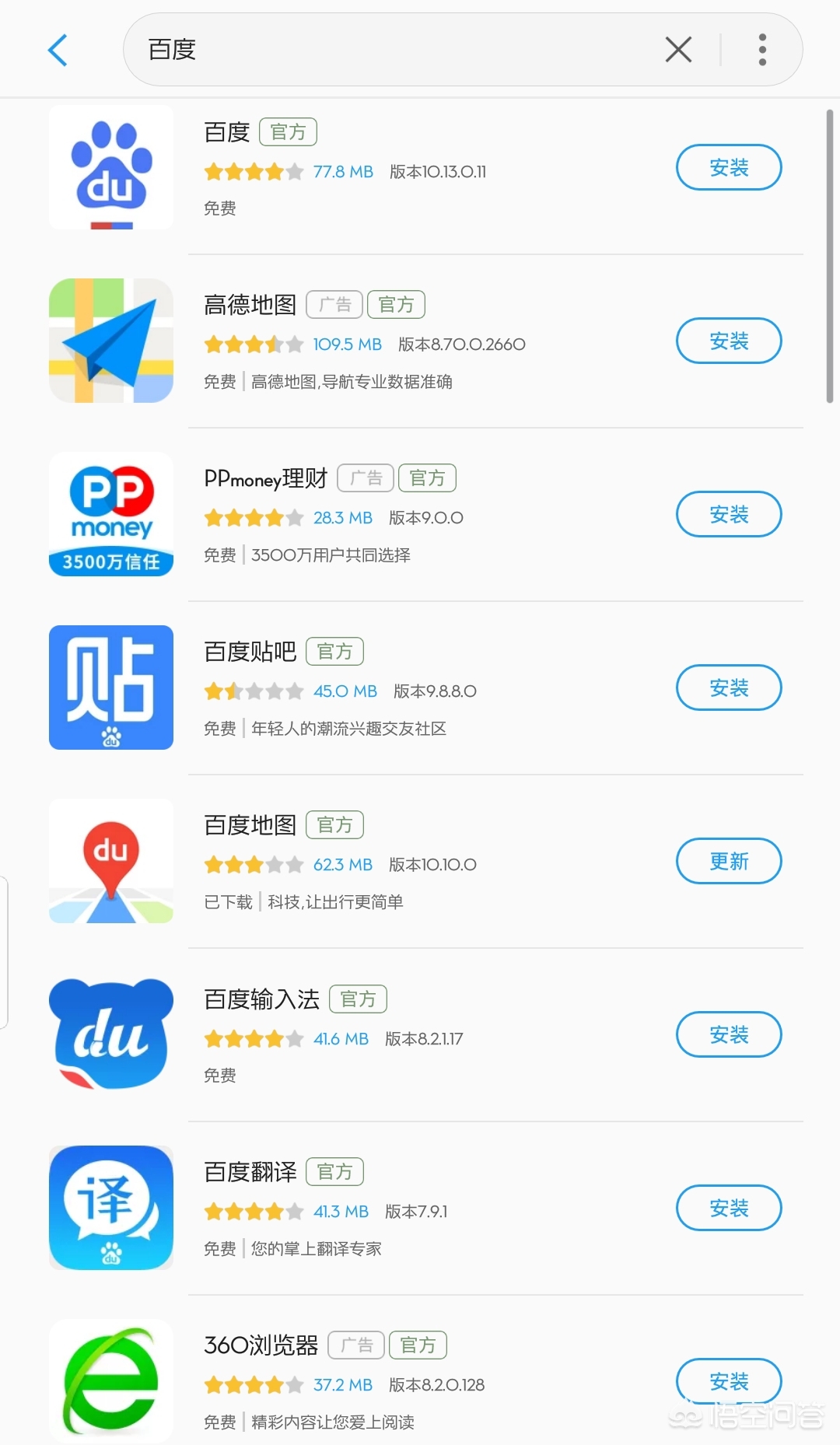Install 百度翻译
840x1445 pixels.
728,1208
